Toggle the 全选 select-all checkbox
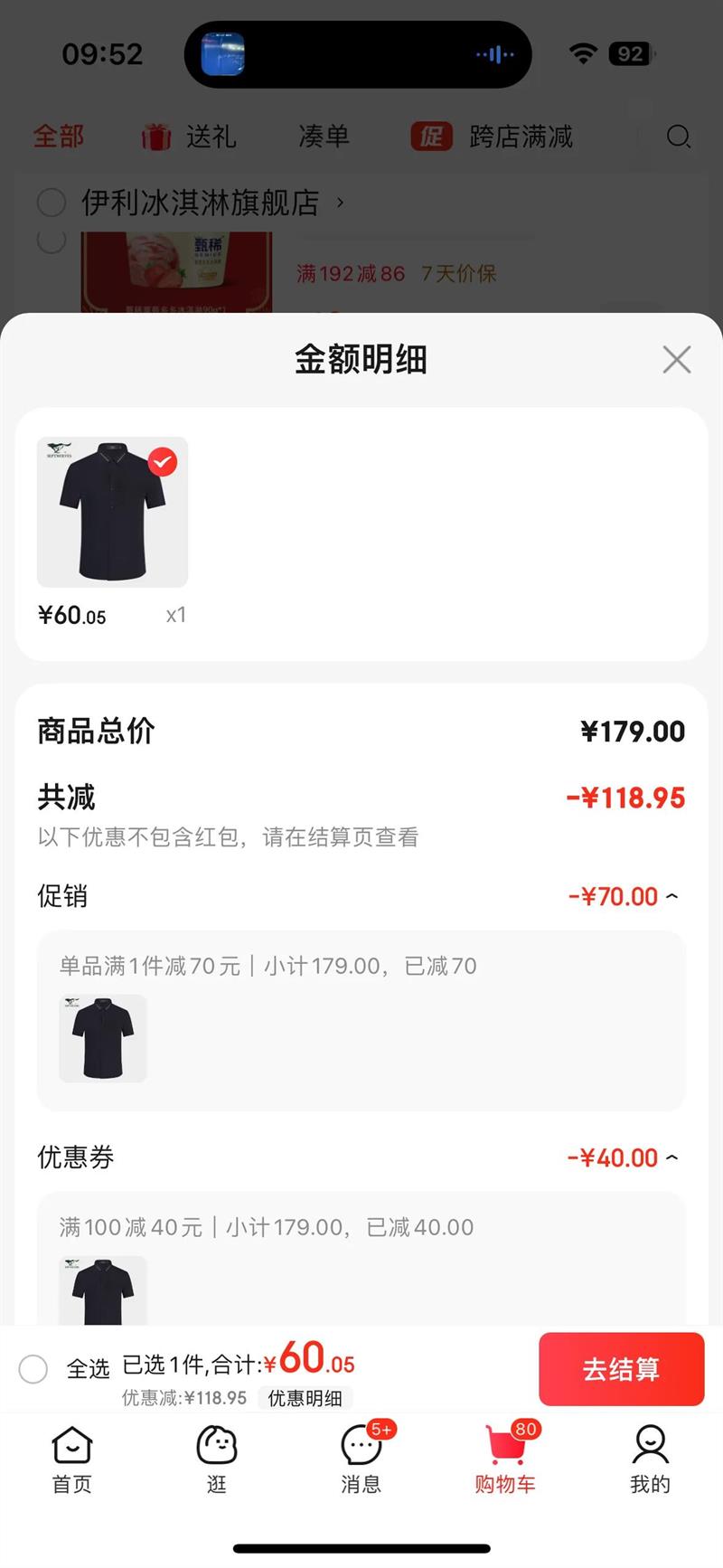The image size is (723, 1568). click(x=33, y=1370)
